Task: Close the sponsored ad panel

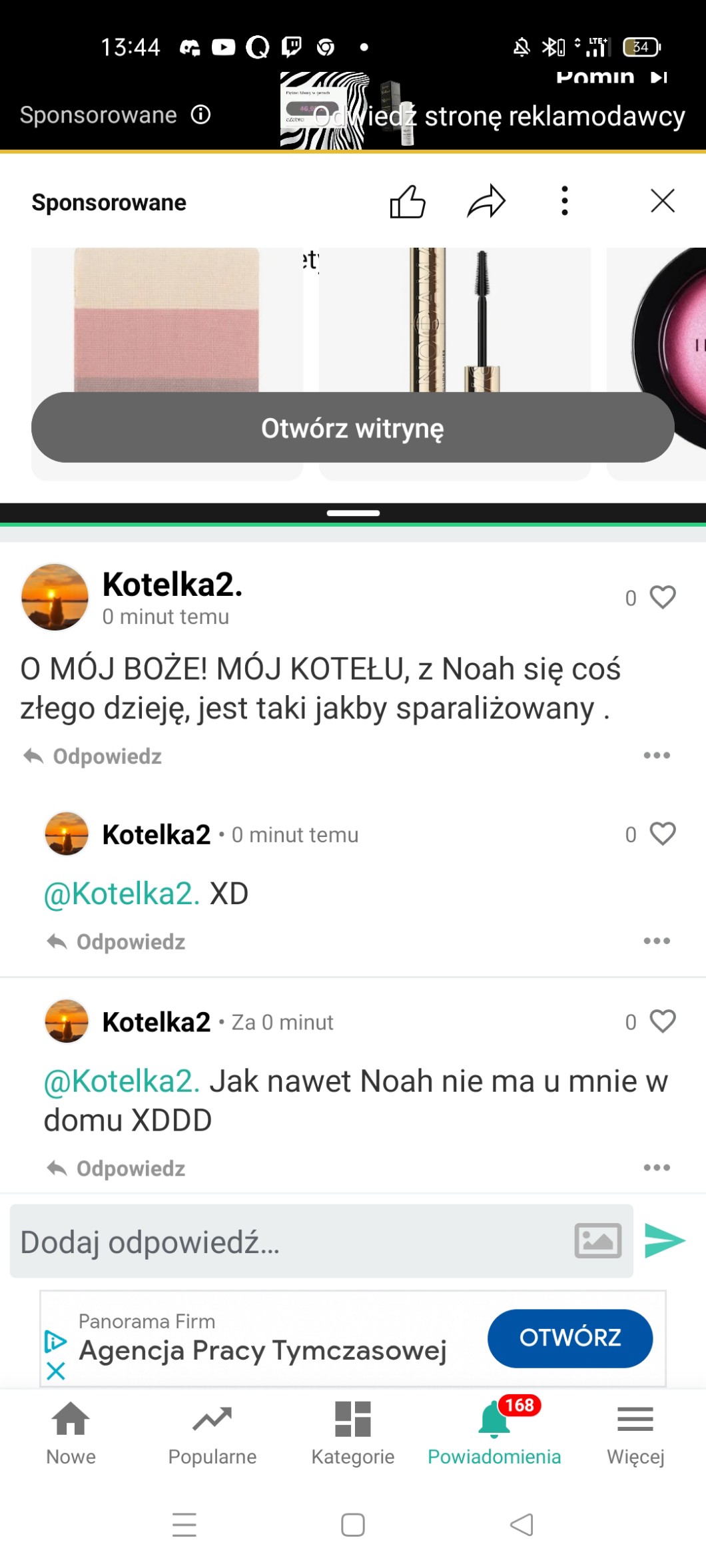Action: coord(662,200)
